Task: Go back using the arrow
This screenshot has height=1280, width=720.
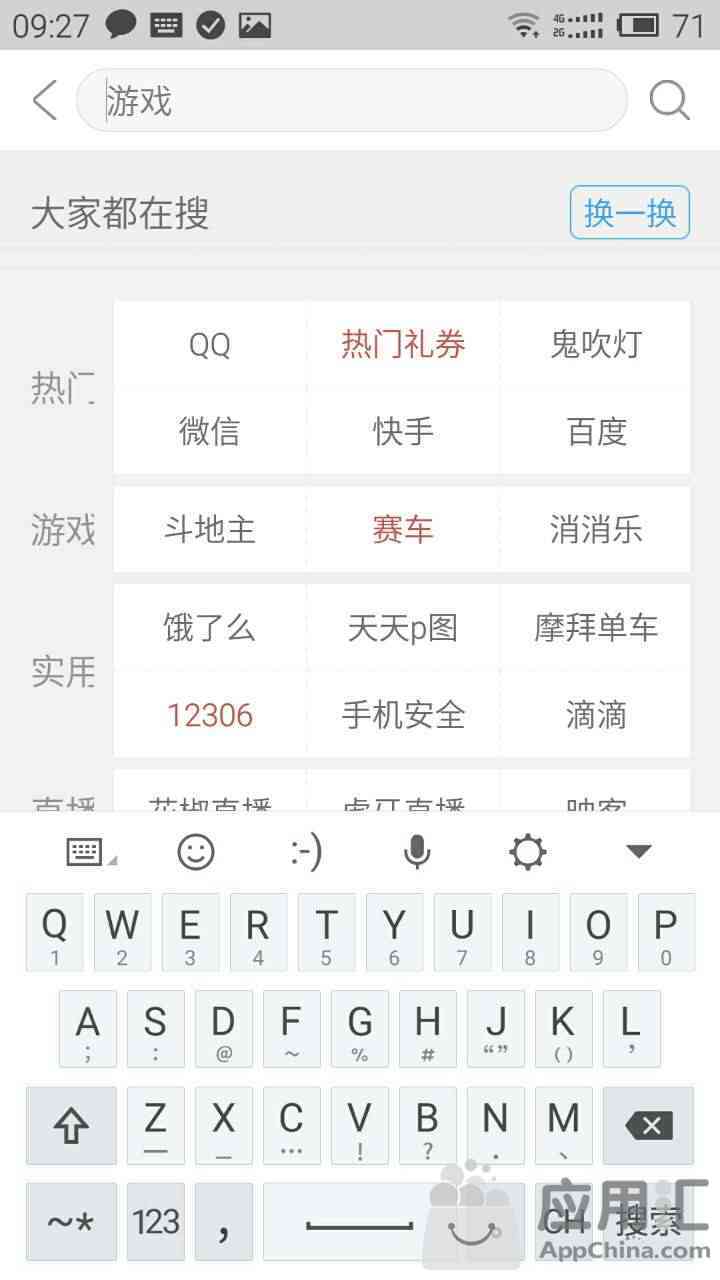Action: point(45,101)
